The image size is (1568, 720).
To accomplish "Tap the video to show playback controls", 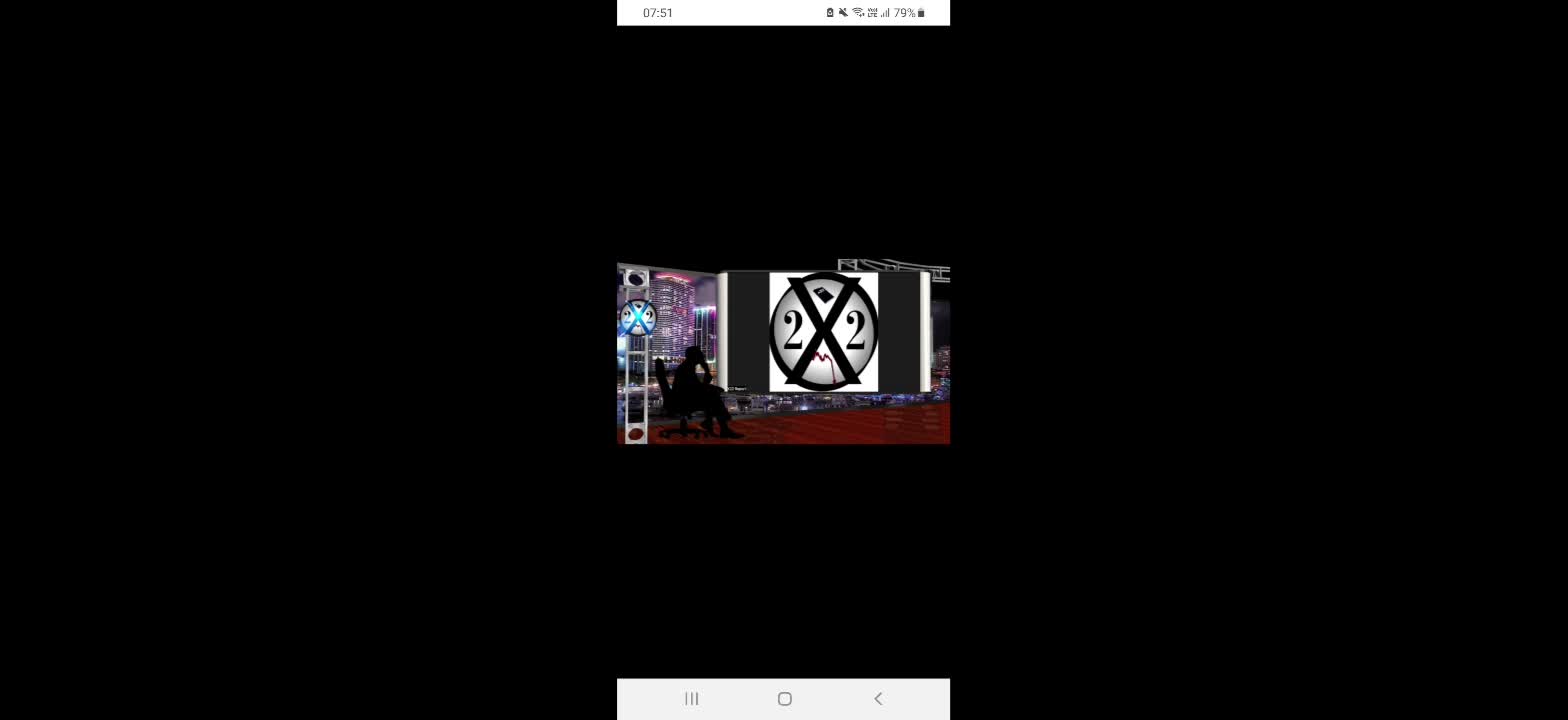I will 783,352.
